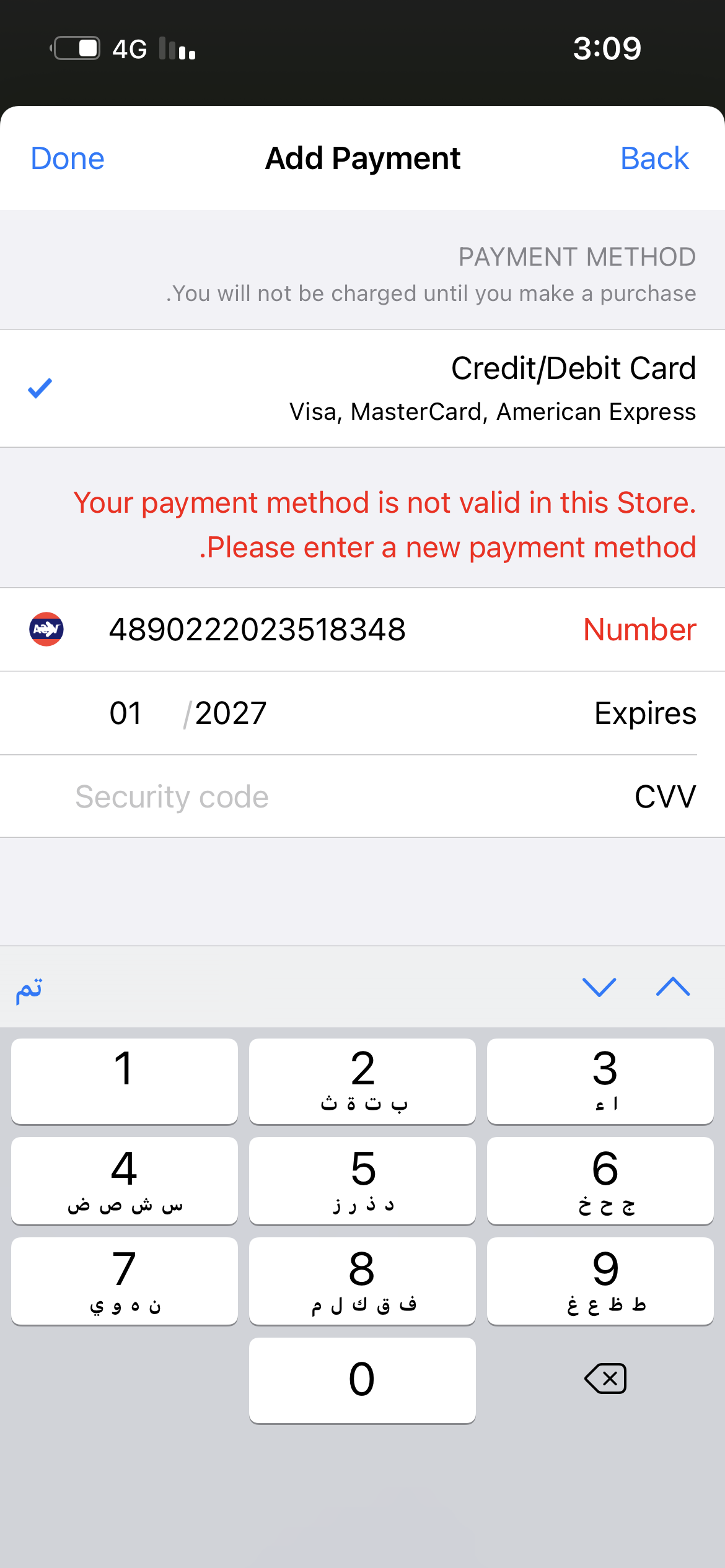725x1568 pixels.
Task: Dismiss keyboard with the Arabic done button
Action: tap(29, 989)
